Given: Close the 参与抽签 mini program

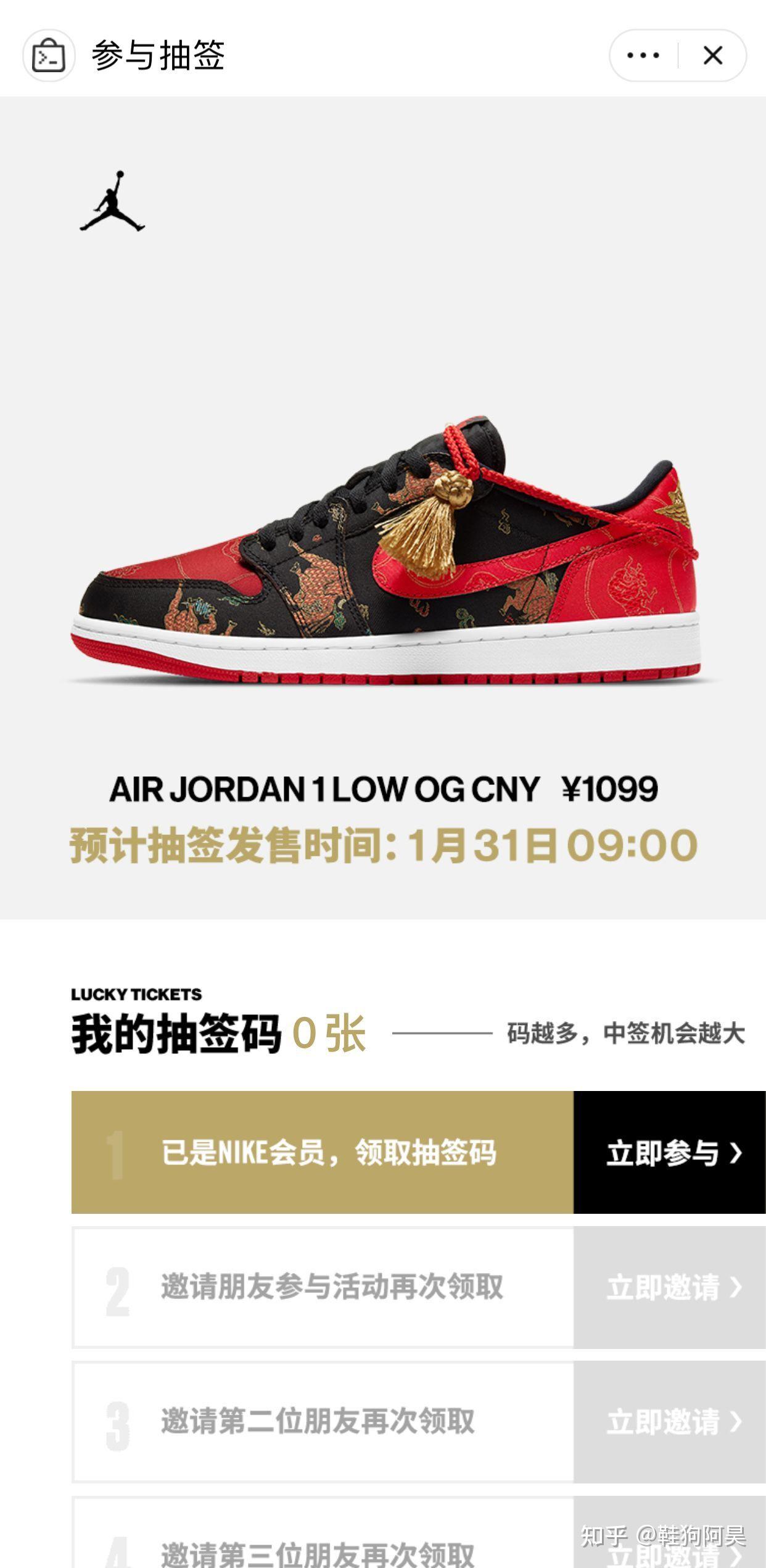Looking at the screenshot, I should tap(713, 56).
